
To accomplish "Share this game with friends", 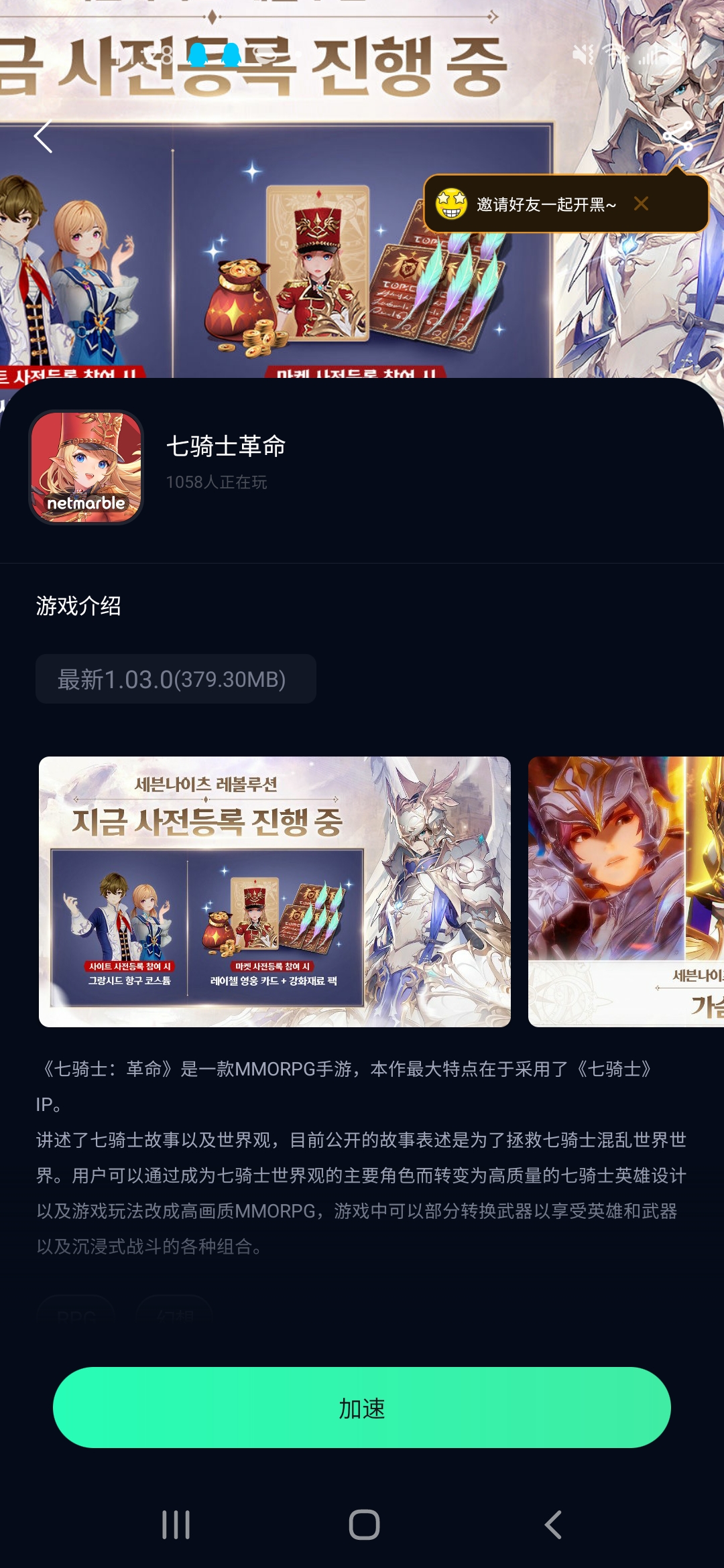I will tap(678, 137).
